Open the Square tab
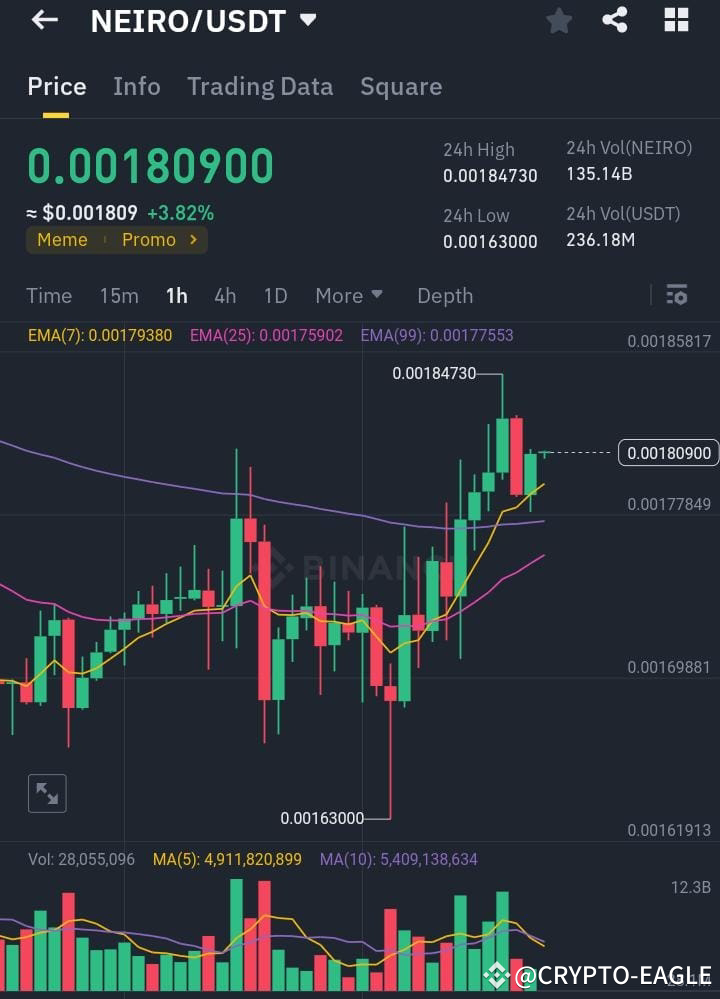720x999 pixels. 401,86
